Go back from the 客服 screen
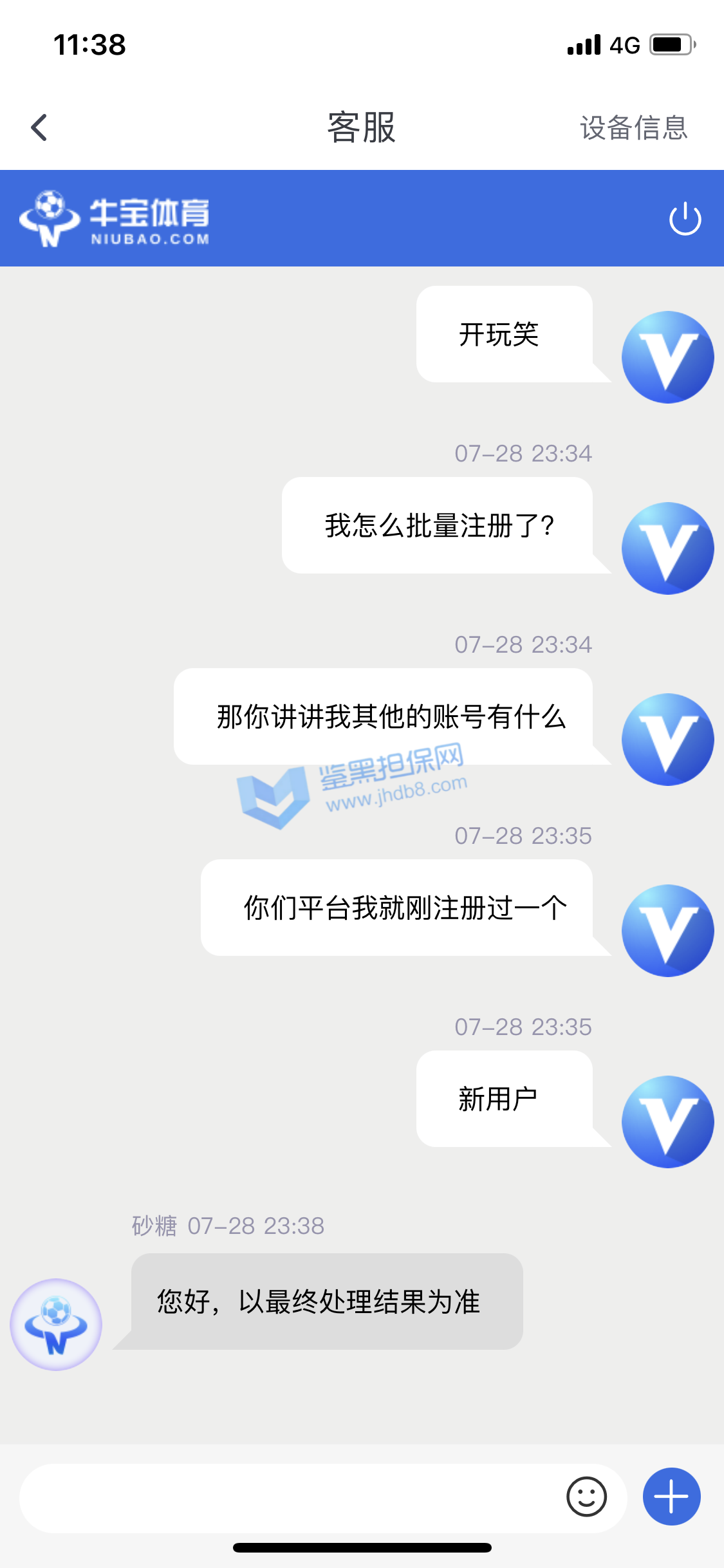Screen dimensions: 724x1568 (39, 127)
